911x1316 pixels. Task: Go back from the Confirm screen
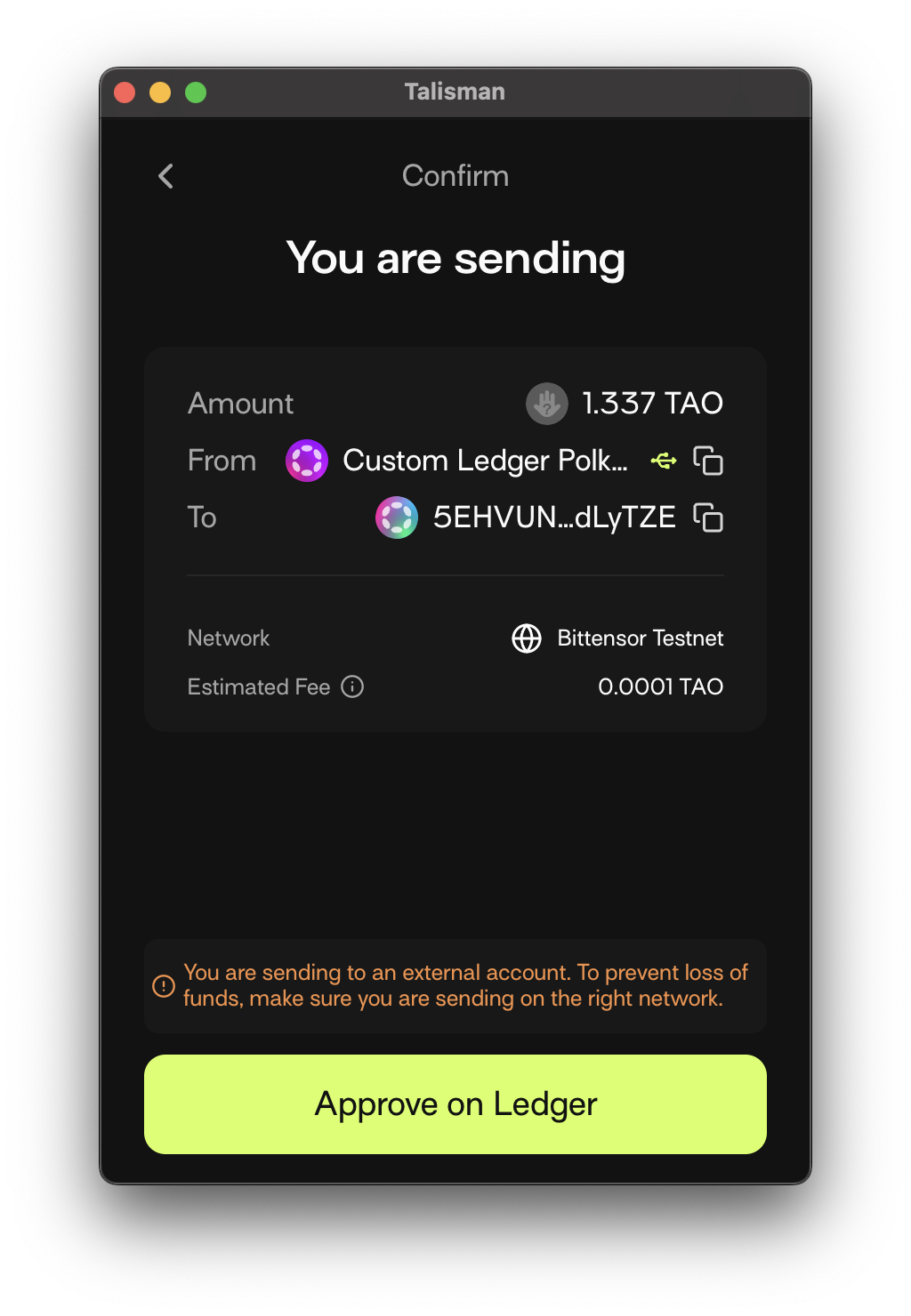coord(165,176)
